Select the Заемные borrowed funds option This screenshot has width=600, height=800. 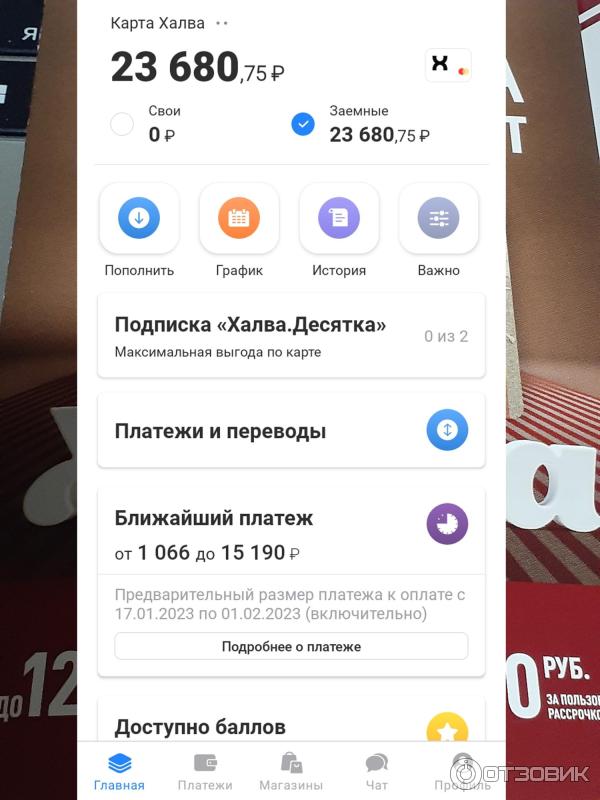(x=302, y=125)
